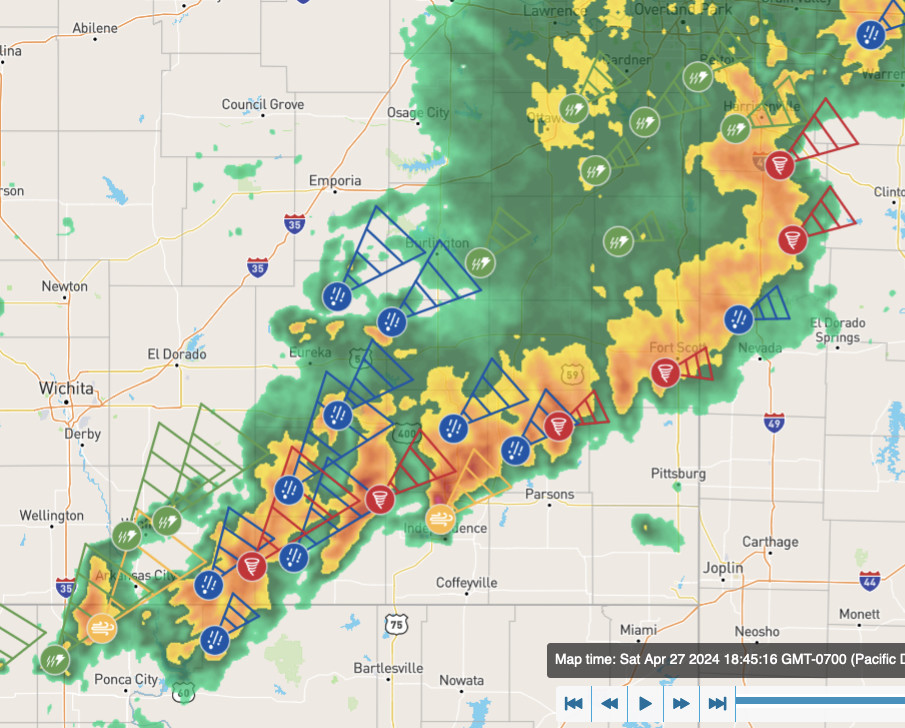905x728 pixels.
Task: Step back one radar frame
Action: [x=609, y=703]
